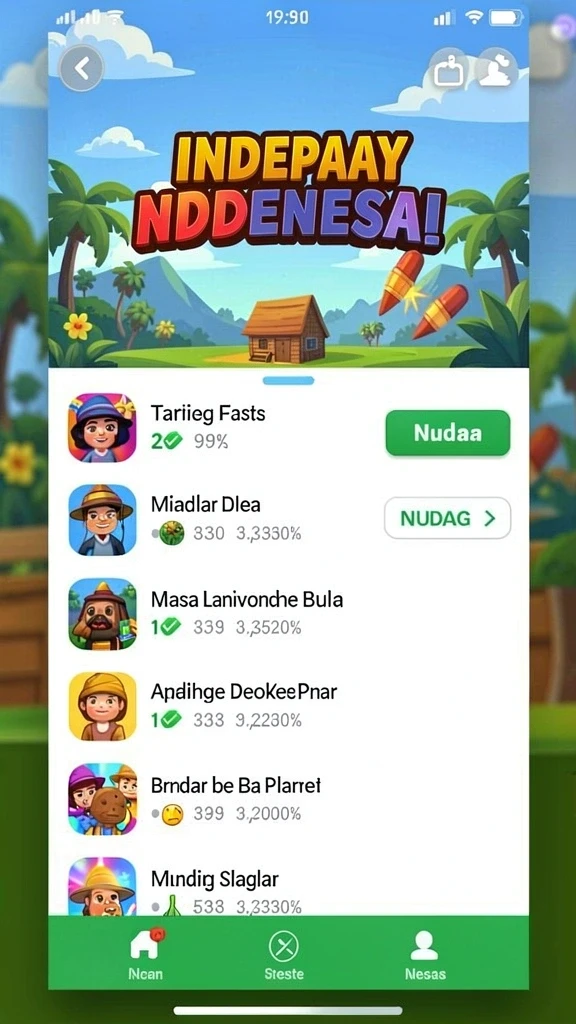This screenshot has width=576, height=1024.
Task: Open Brndar be Ba Plarret
Action: tap(288, 799)
